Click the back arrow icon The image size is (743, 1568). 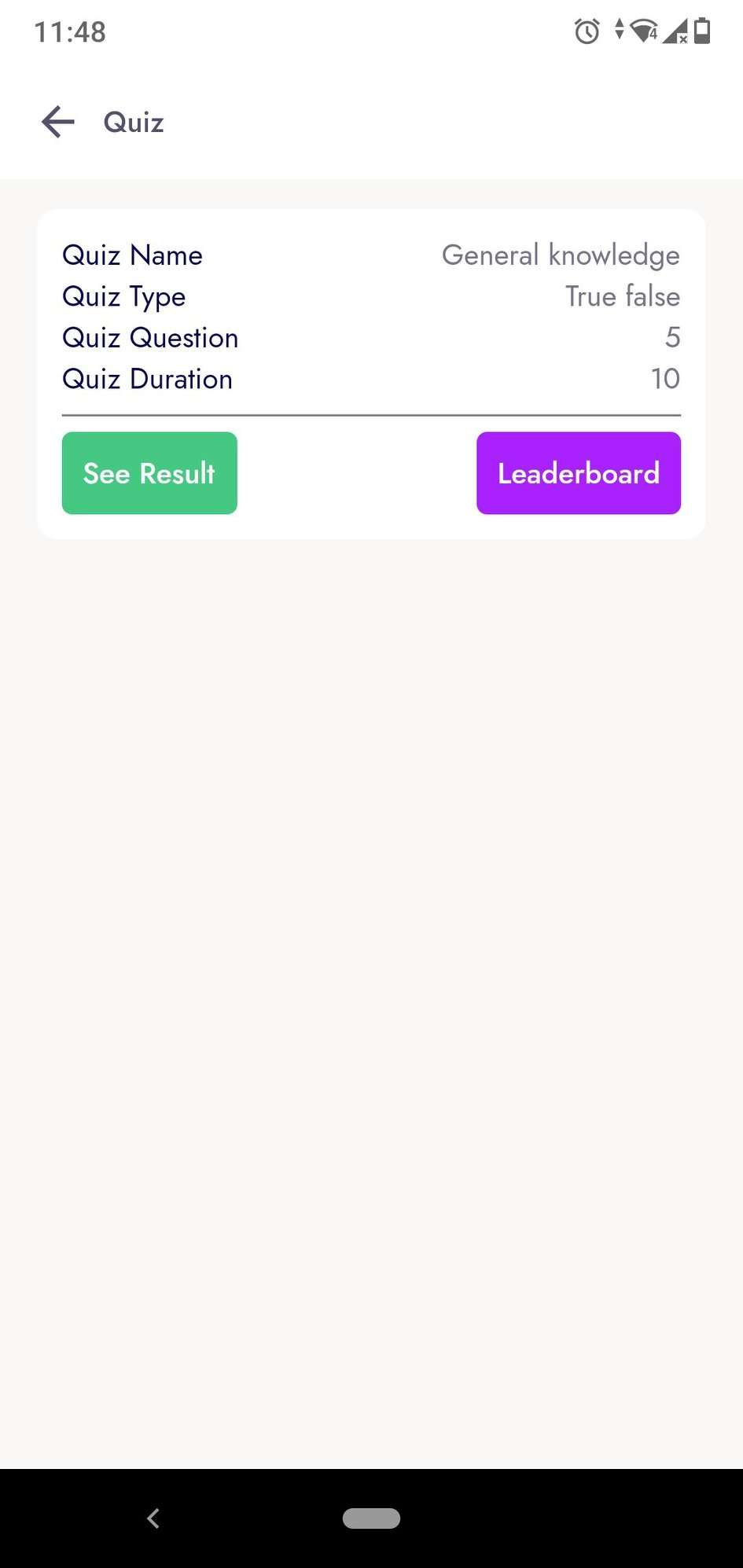click(56, 122)
